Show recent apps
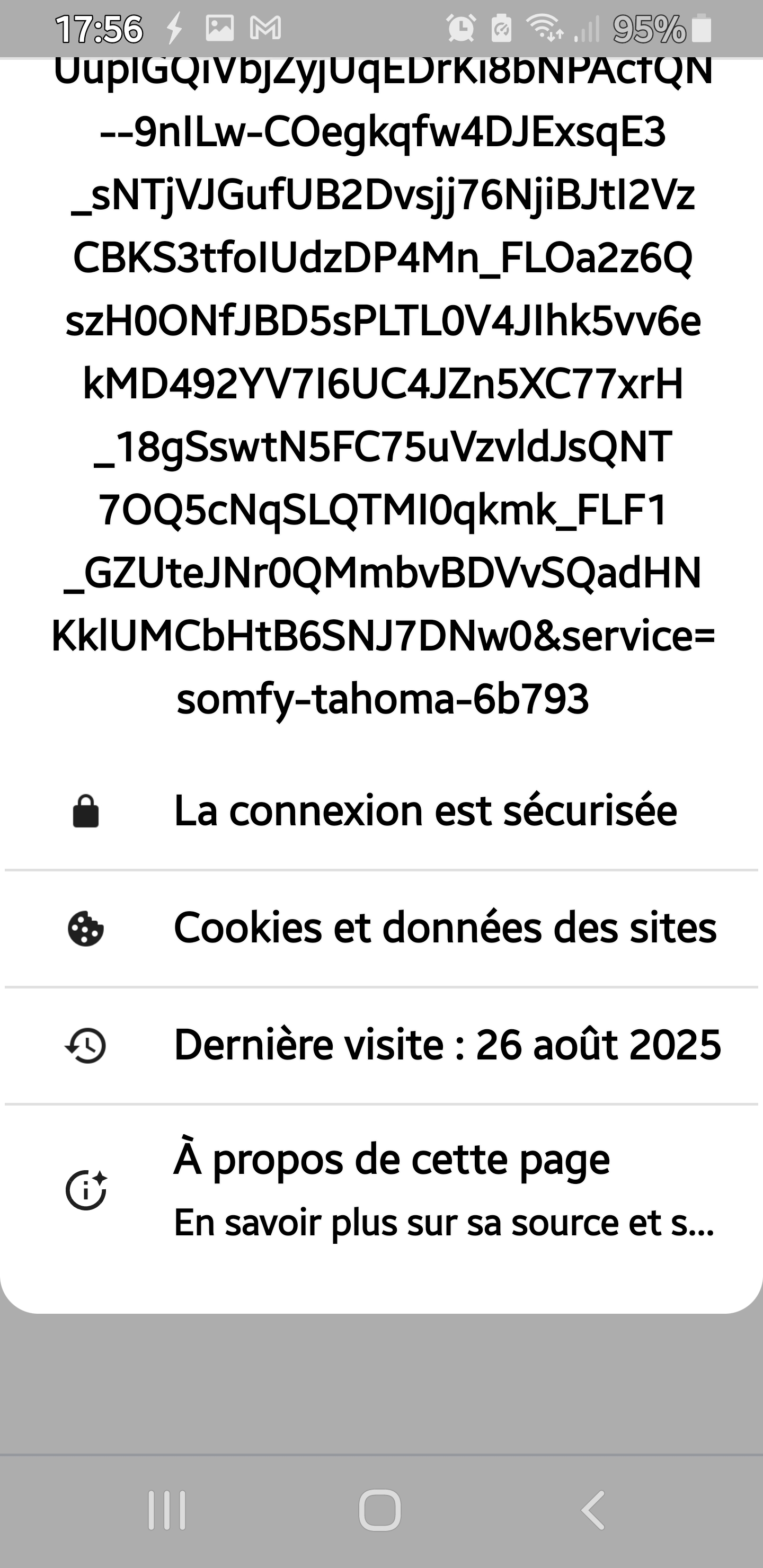The image size is (763, 1568). (x=167, y=1510)
